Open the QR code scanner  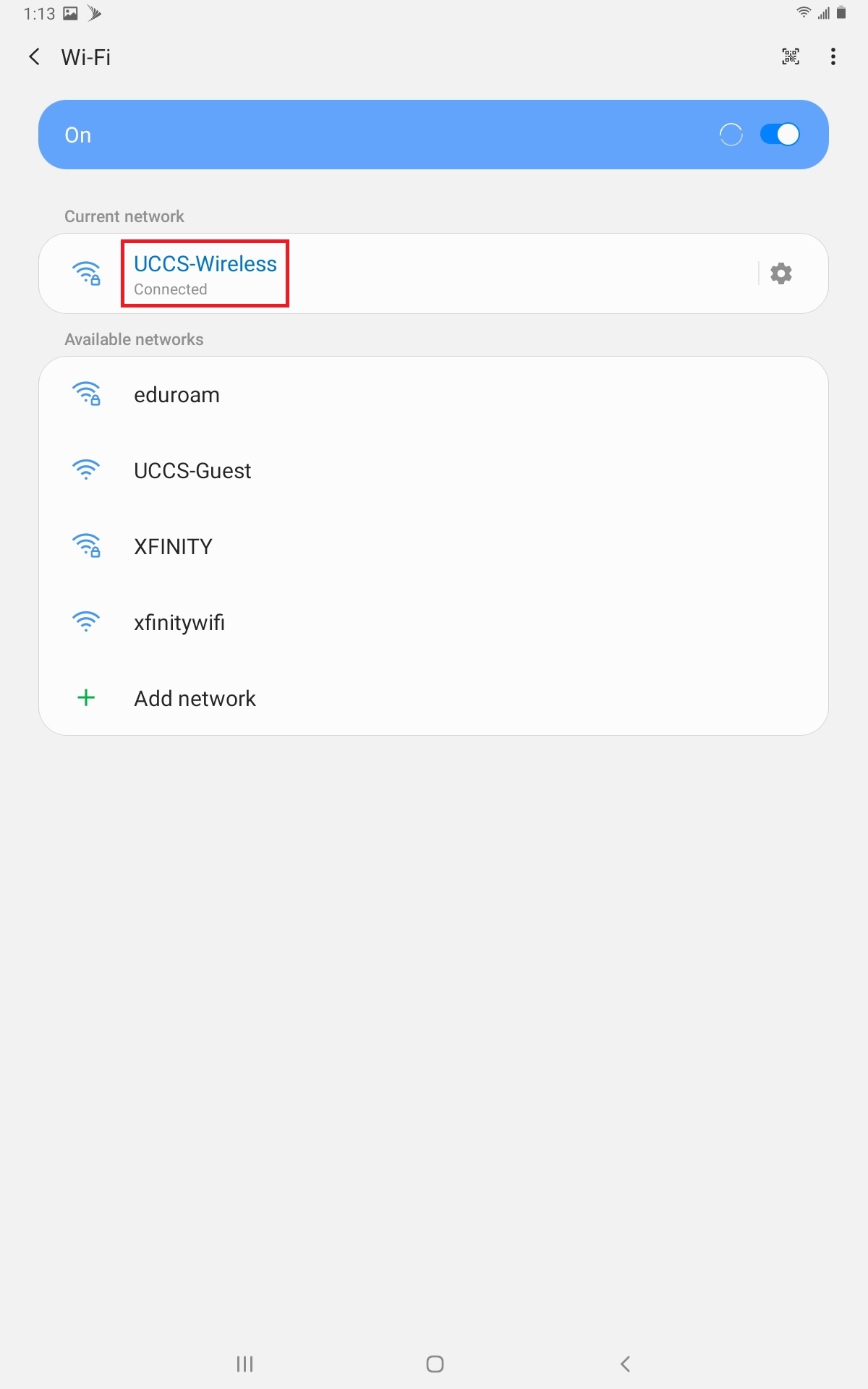[x=791, y=57]
